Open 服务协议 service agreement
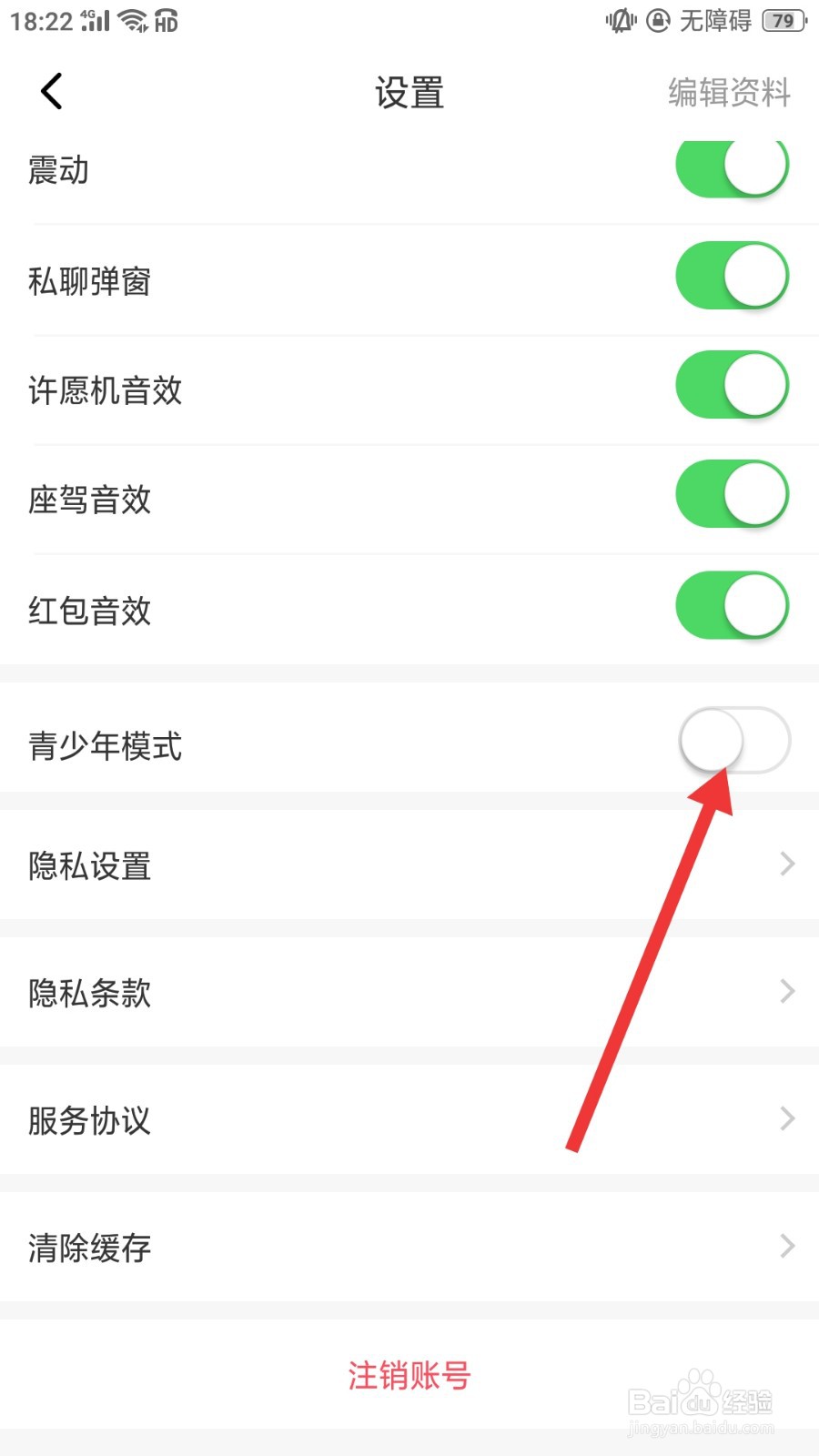 (409, 1119)
